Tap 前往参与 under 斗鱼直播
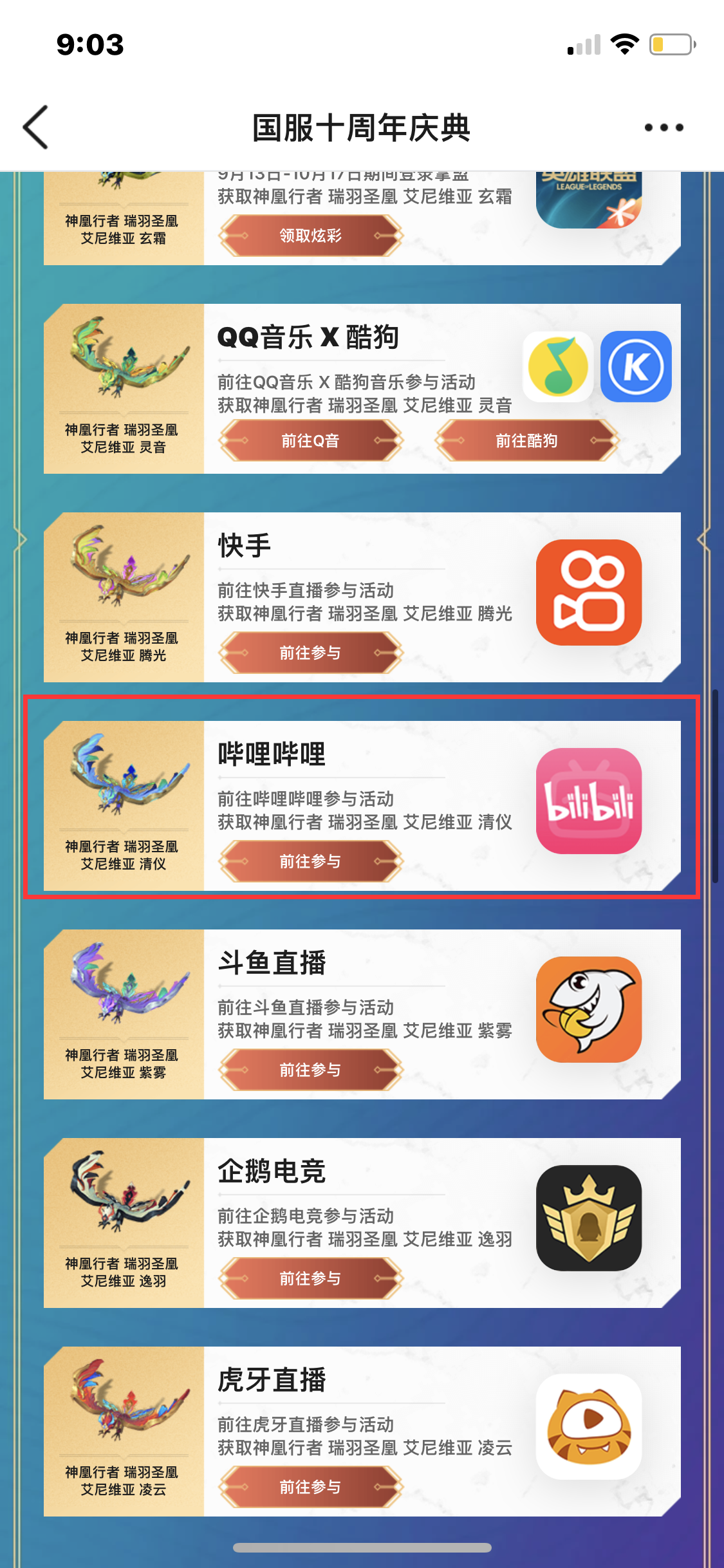Screen dimensions: 724x1568 point(310,1070)
